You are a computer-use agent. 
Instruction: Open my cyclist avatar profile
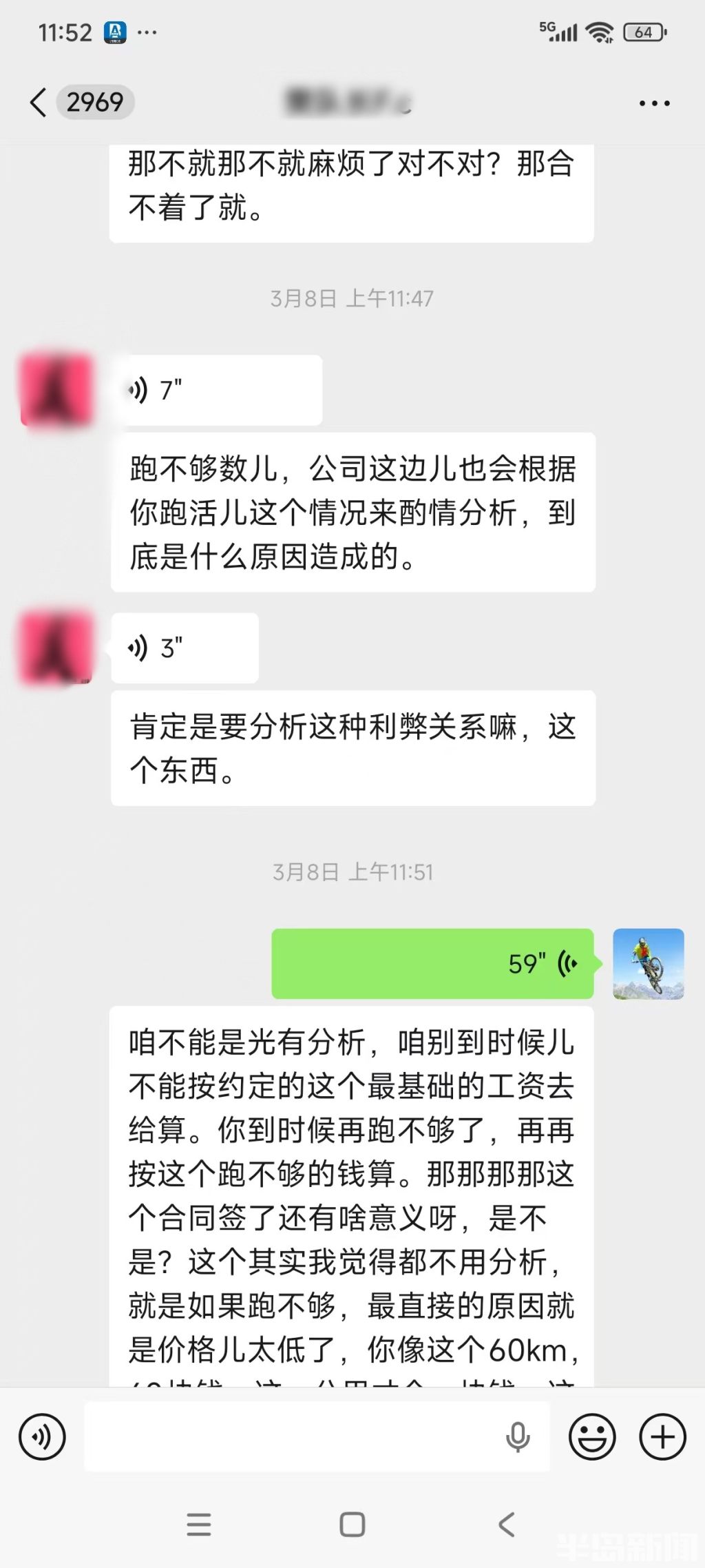click(648, 963)
